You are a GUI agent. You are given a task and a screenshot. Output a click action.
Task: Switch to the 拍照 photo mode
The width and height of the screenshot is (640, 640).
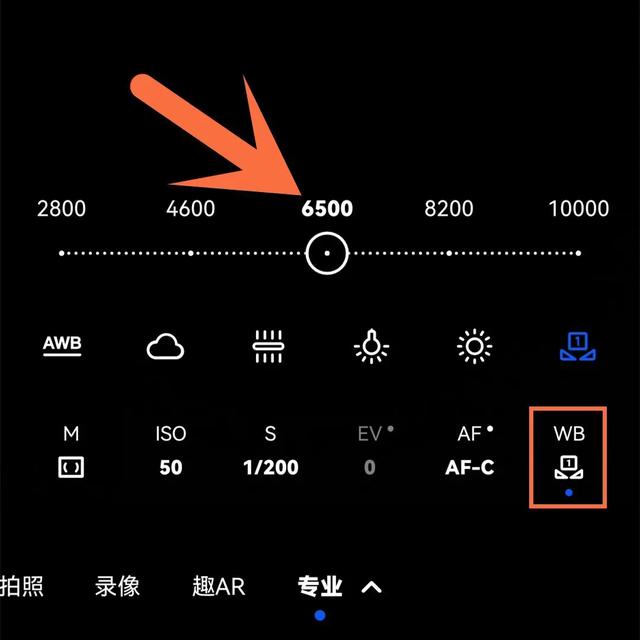coord(22,586)
